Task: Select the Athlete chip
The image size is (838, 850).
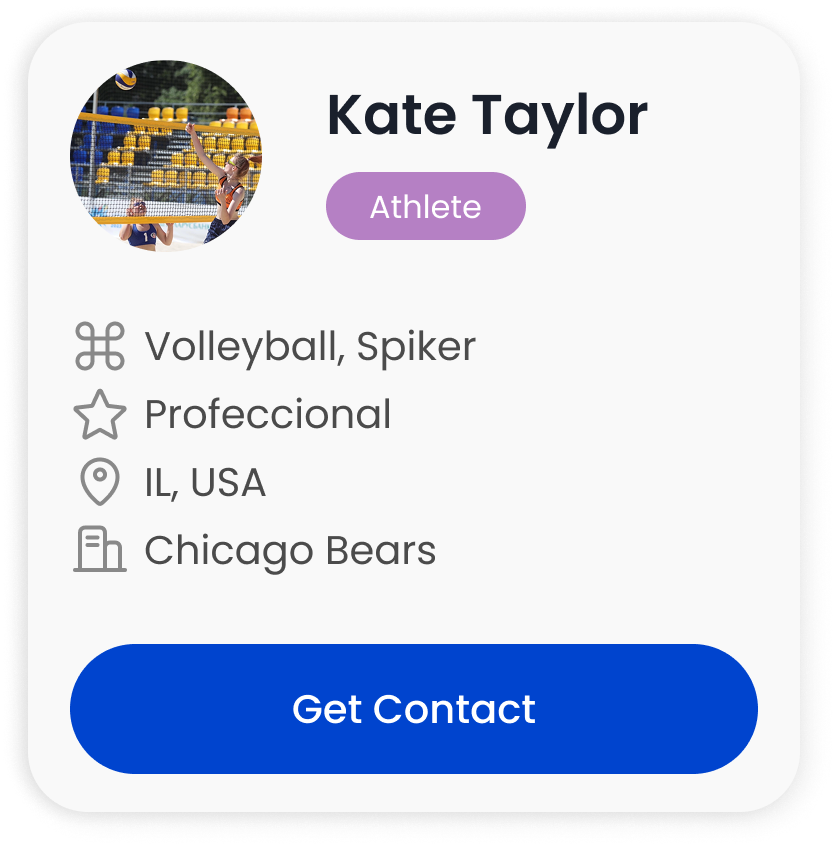Action: click(425, 207)
